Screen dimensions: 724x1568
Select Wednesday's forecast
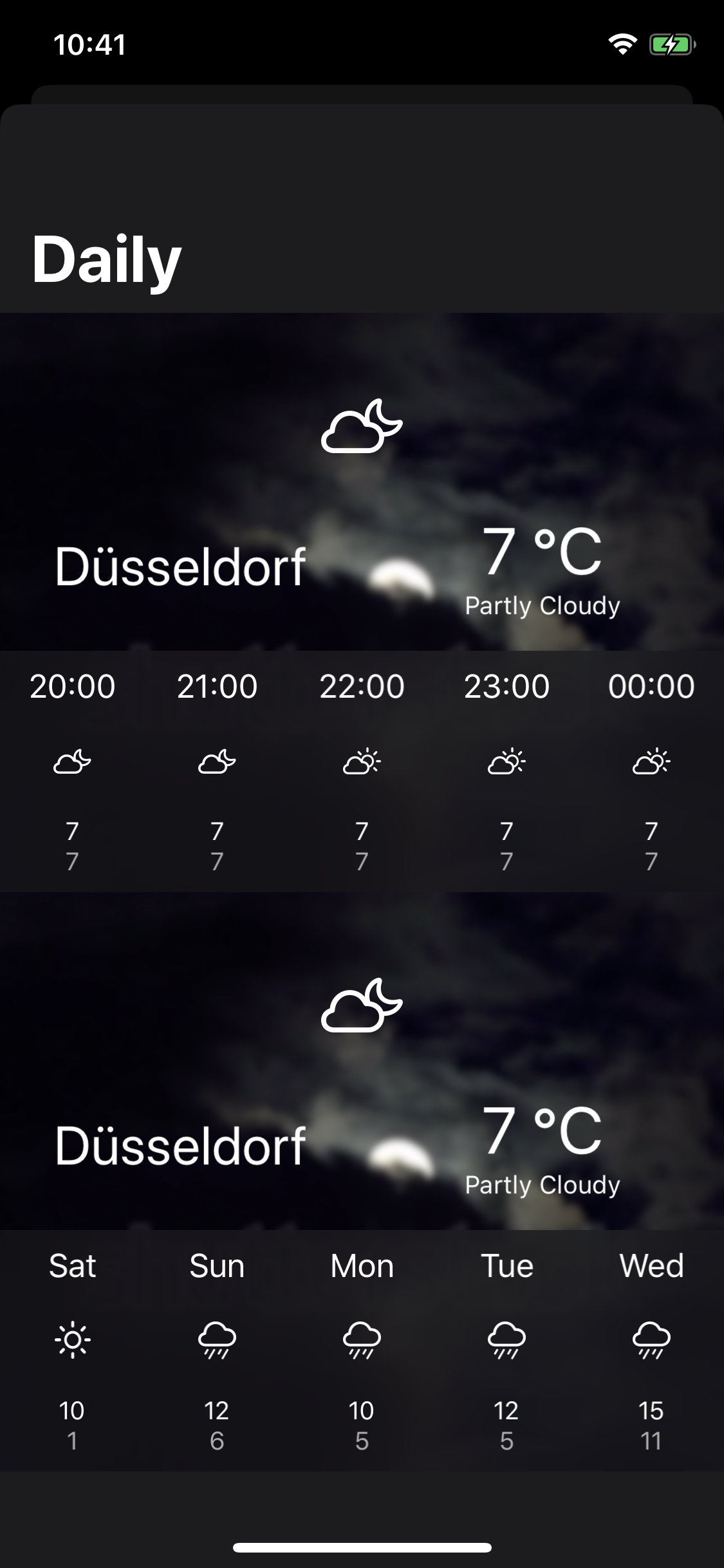pyautogui.click(x=651, y=1350)
